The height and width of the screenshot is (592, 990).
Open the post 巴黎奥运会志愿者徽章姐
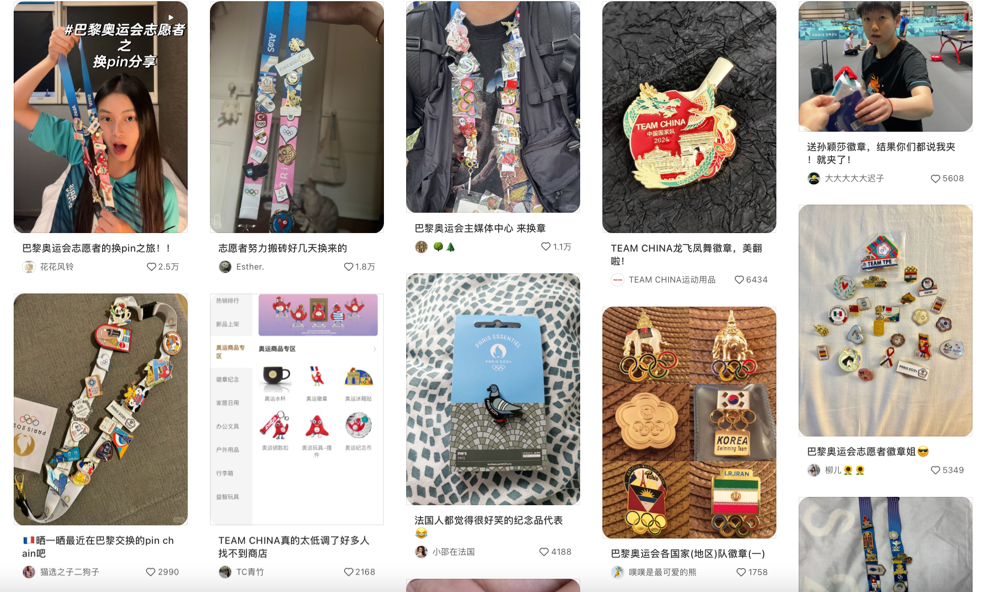tap(884, 320)
